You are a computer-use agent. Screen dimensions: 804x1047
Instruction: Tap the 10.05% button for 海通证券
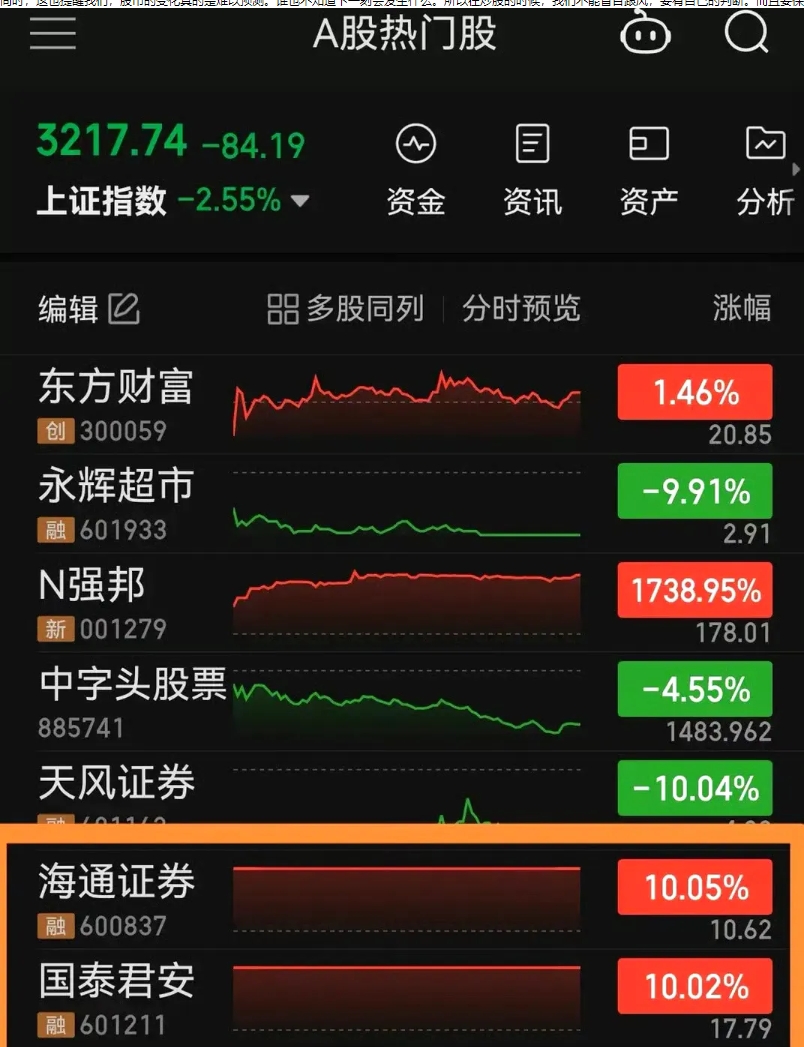[x=695, y=887]
